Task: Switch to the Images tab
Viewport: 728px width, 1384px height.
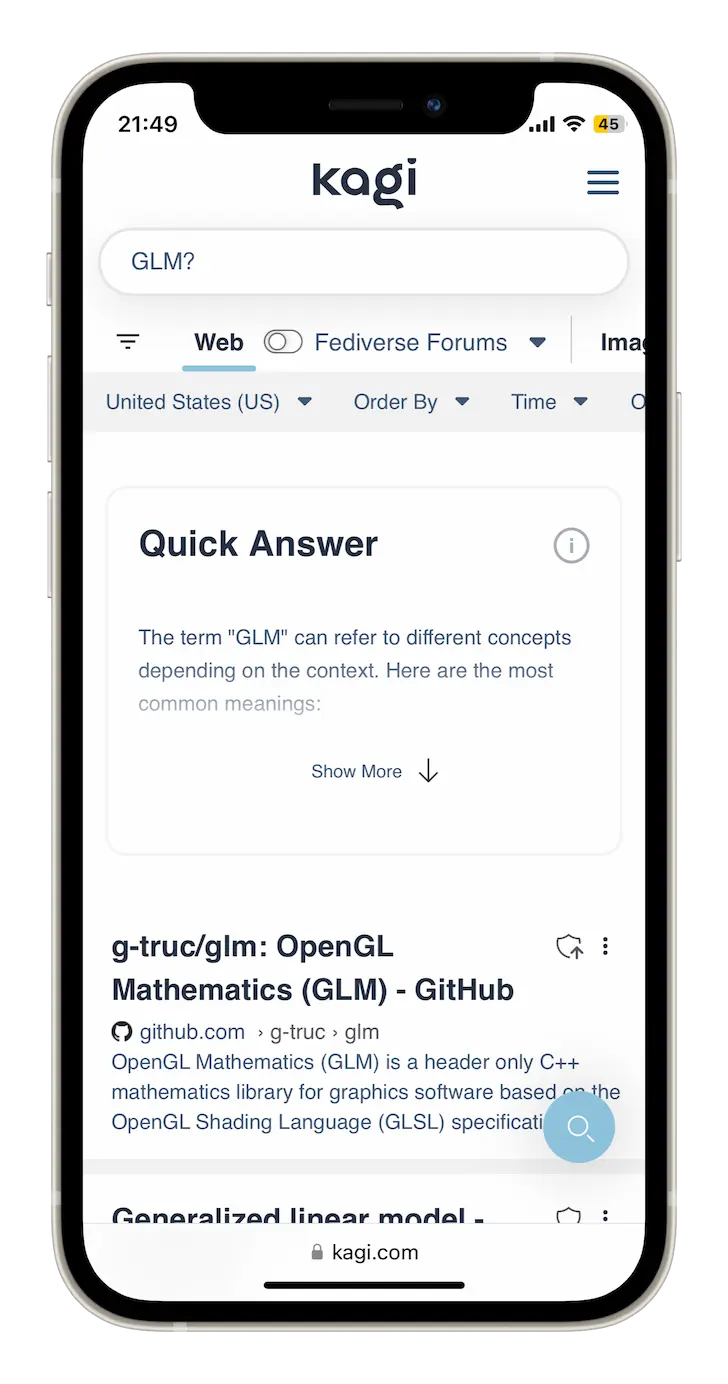Action: tap(621, 342)
